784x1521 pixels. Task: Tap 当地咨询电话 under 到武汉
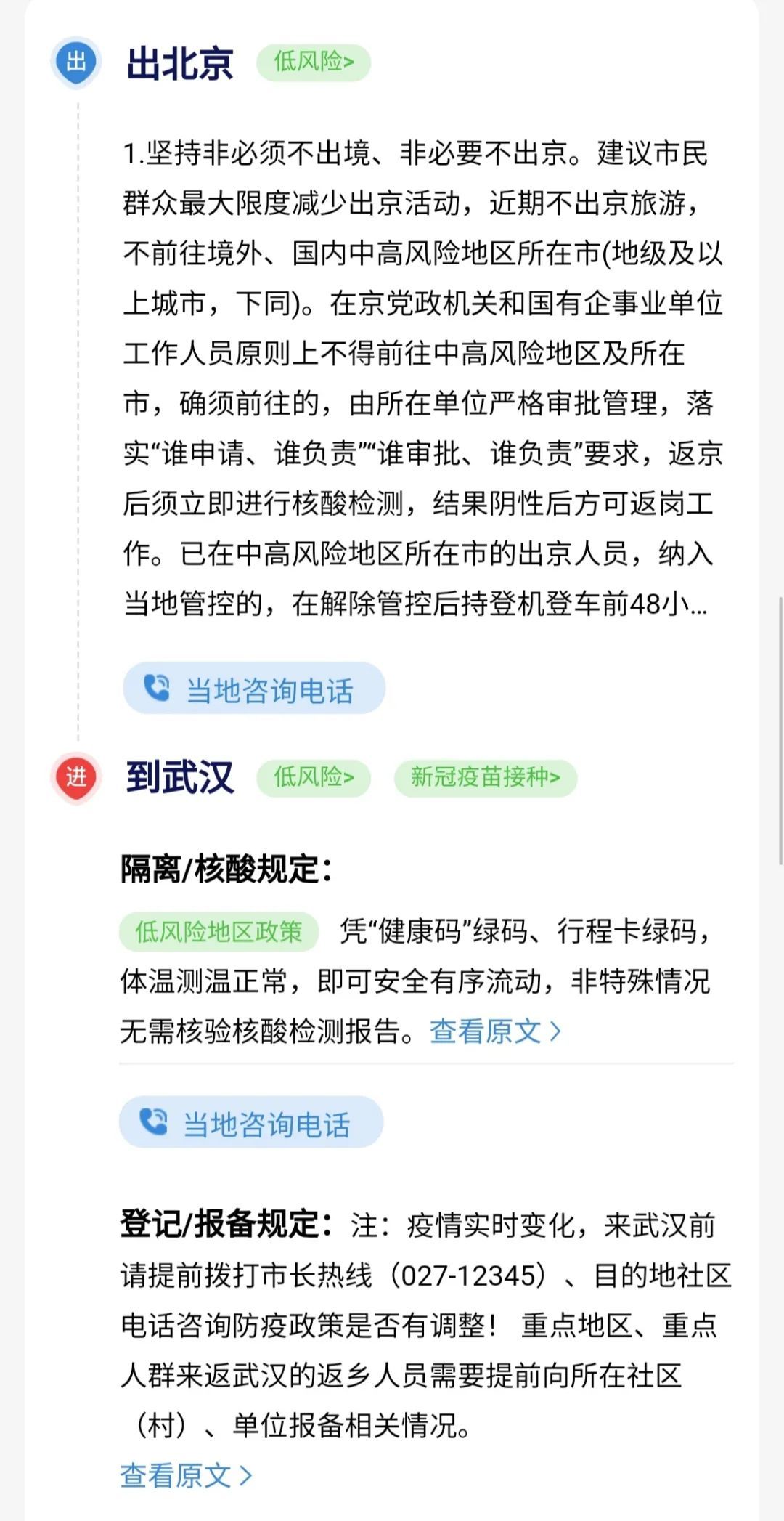click(251, 1123)
